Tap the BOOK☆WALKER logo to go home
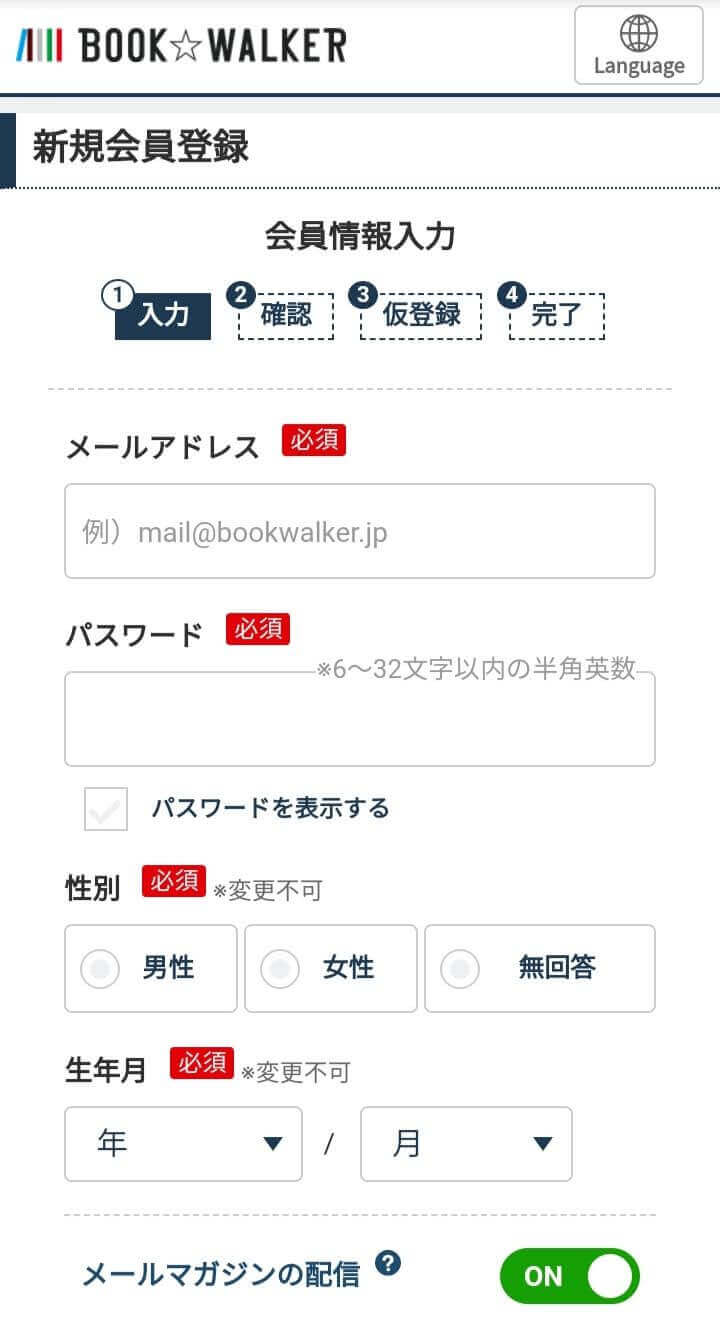This screenshot has height=1334, width=720. pos(181,45)
